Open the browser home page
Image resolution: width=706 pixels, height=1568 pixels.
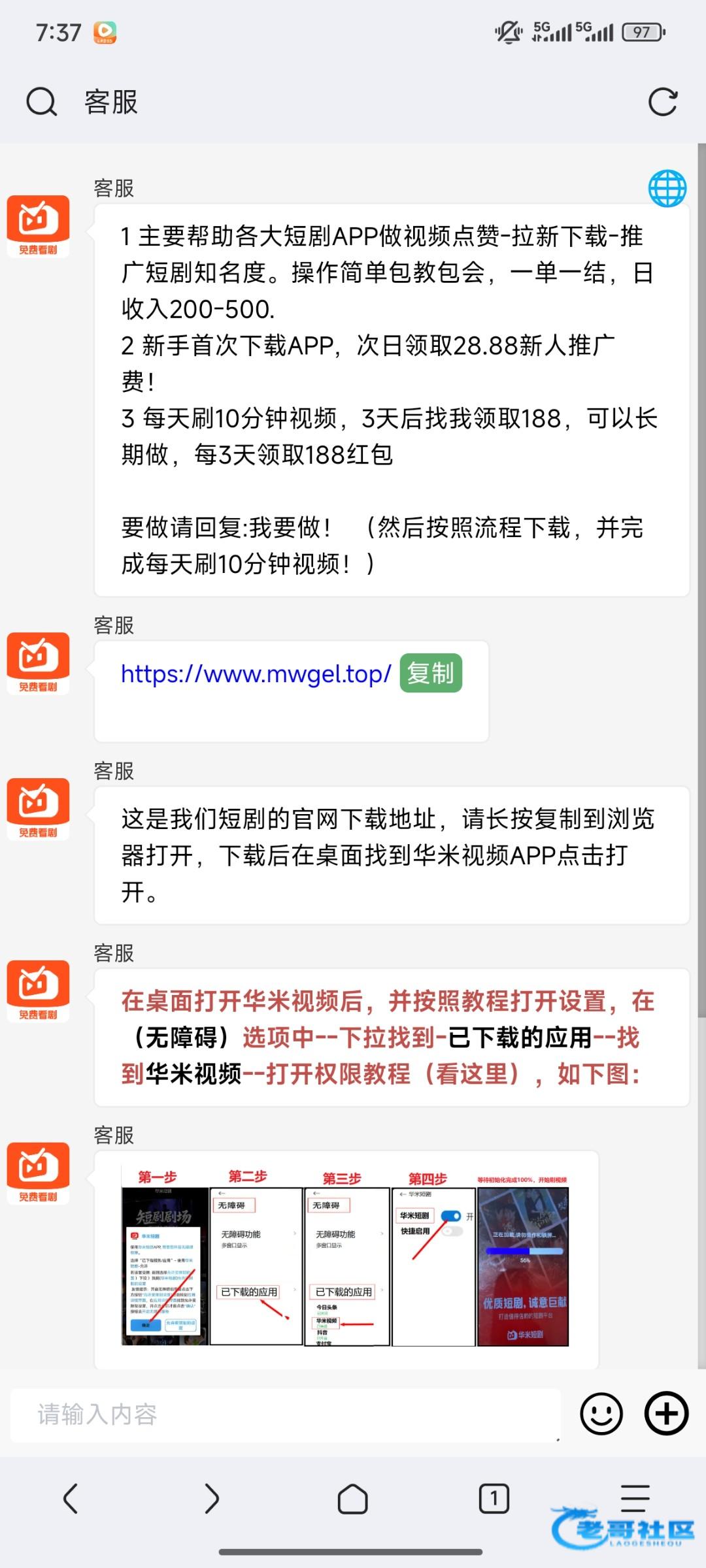(352, 1498)
